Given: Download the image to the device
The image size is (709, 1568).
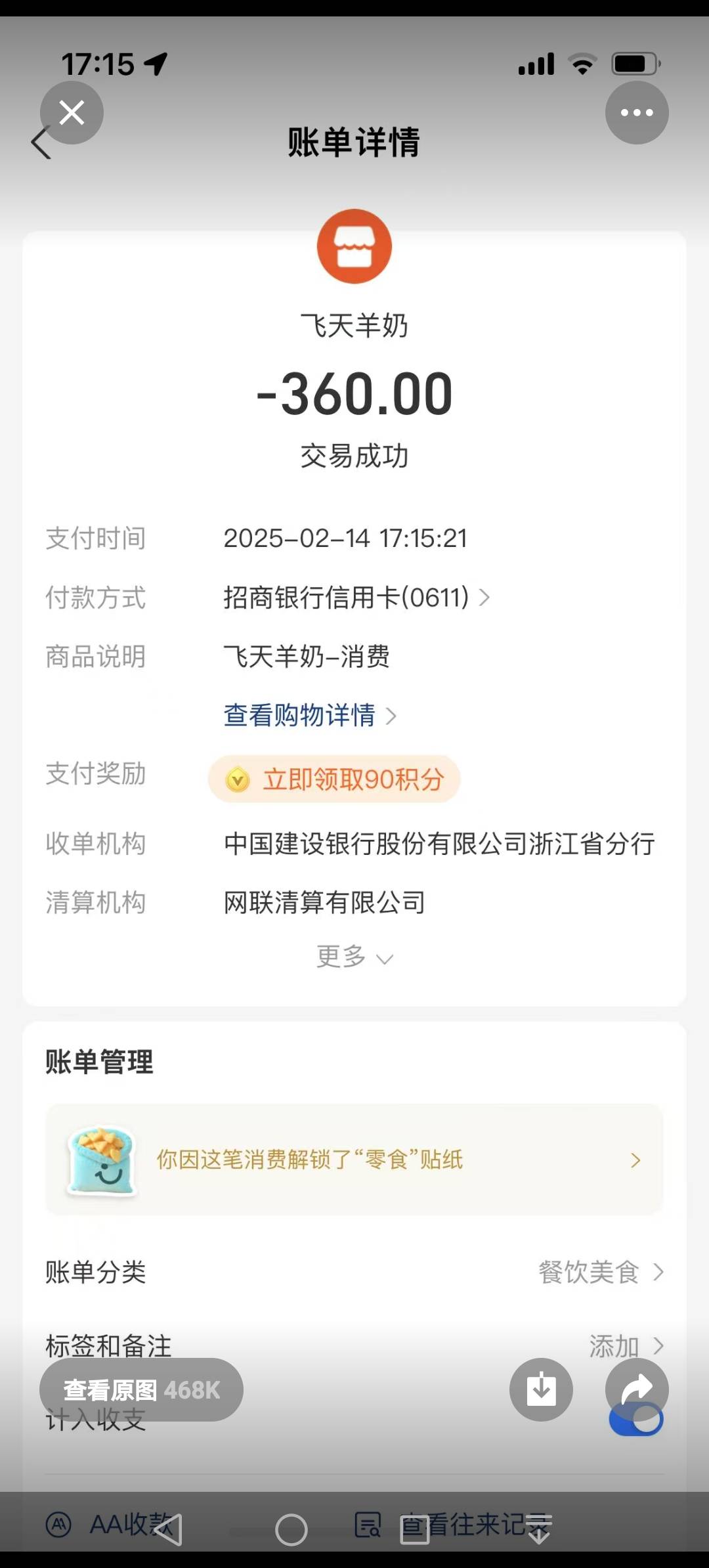Looking at the screenshot, I should click(541, 1389).
